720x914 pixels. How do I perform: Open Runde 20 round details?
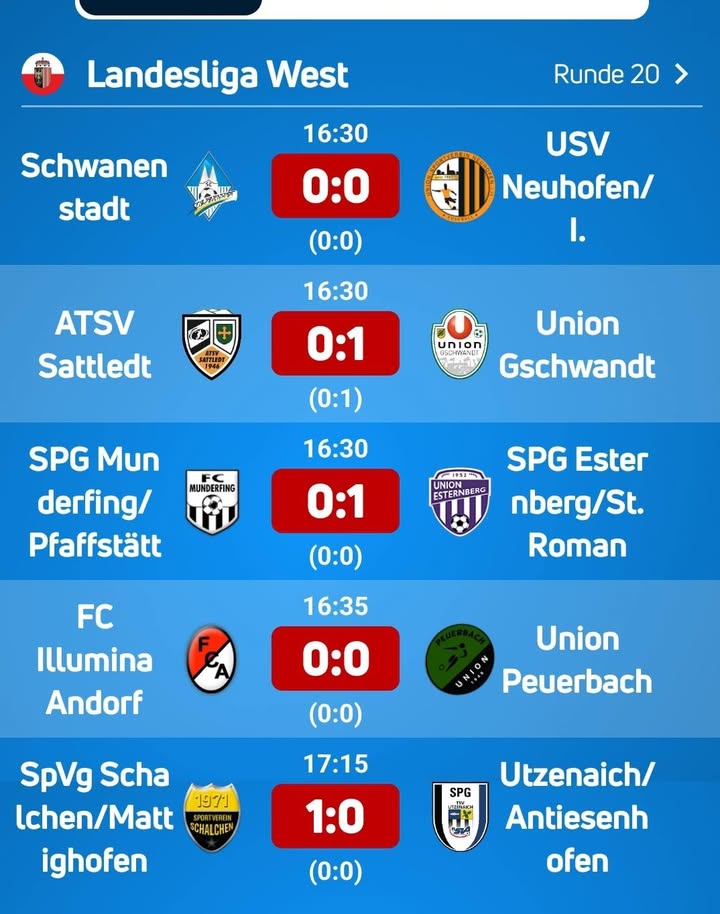(x=620, y=74)
